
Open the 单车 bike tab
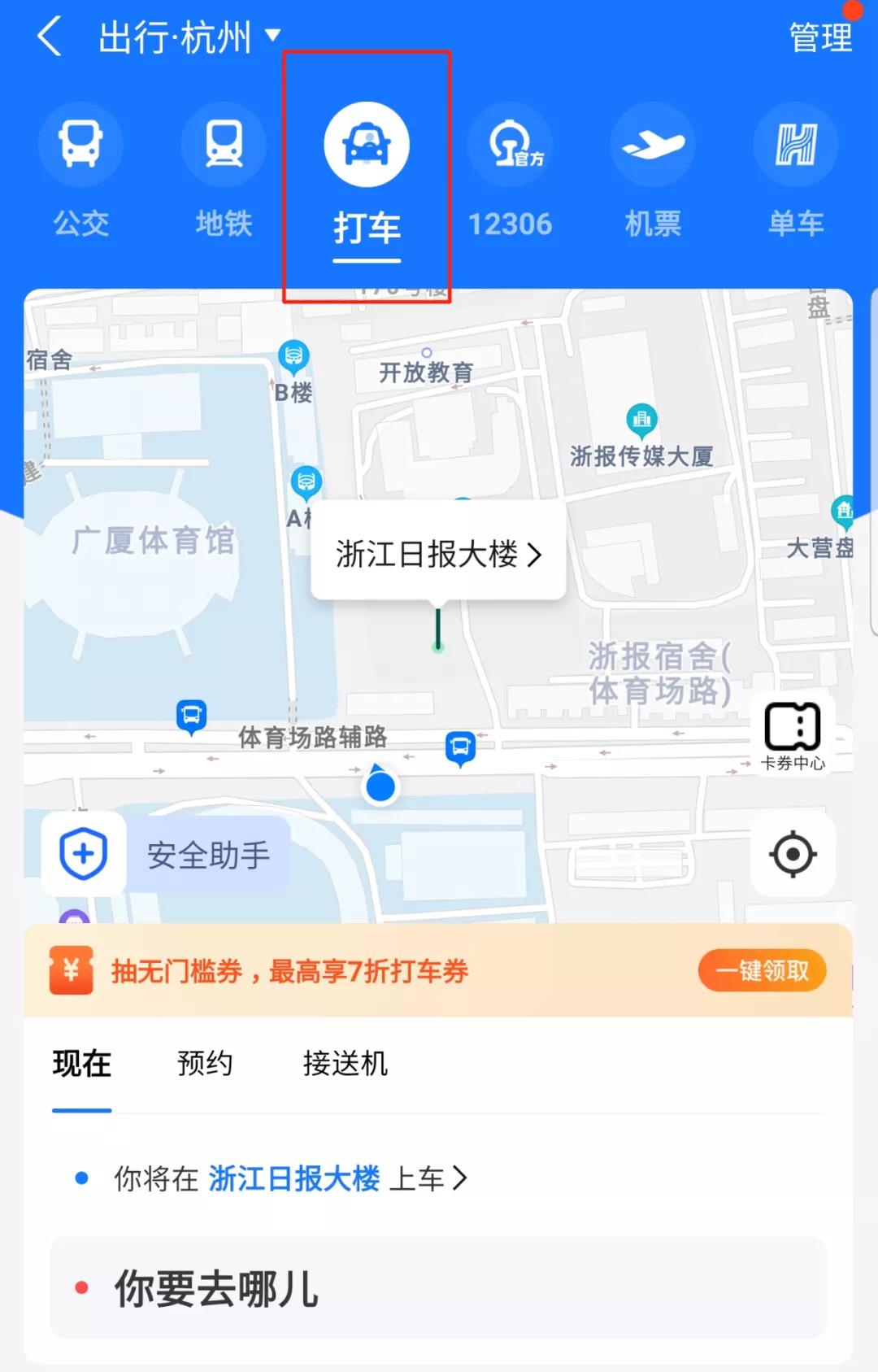point(796,171)
